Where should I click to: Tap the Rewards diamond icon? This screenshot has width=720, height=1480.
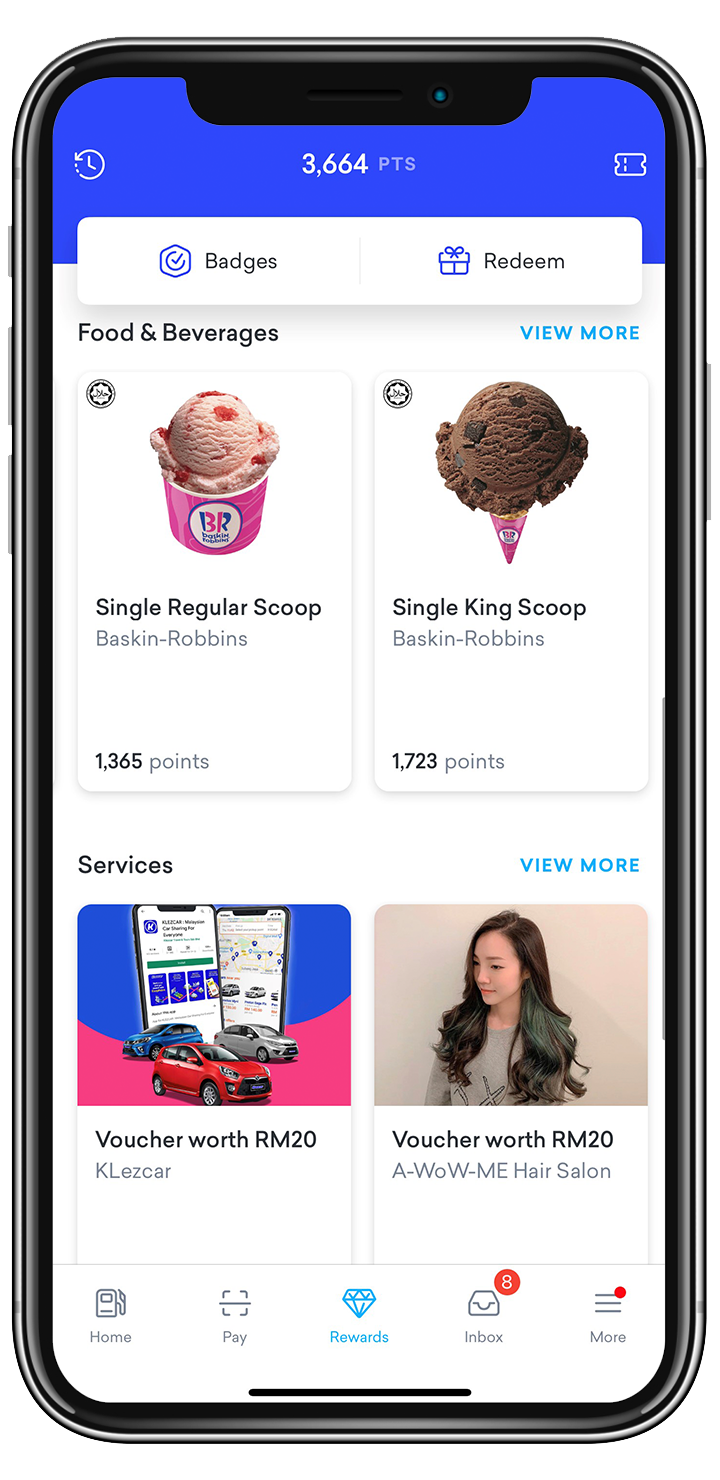[359, 1303]
